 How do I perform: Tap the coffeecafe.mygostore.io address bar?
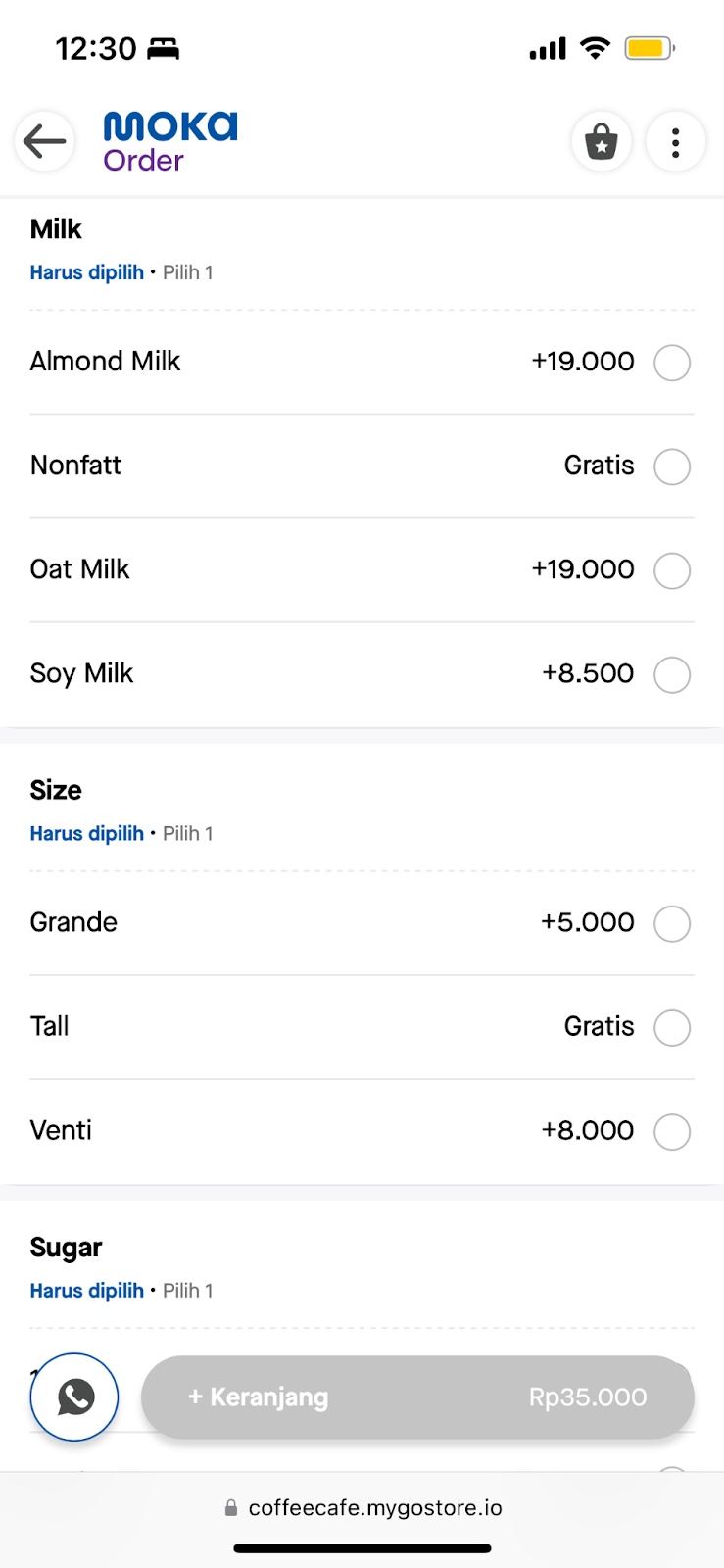pyautogui.click(x=377, y=1508)
